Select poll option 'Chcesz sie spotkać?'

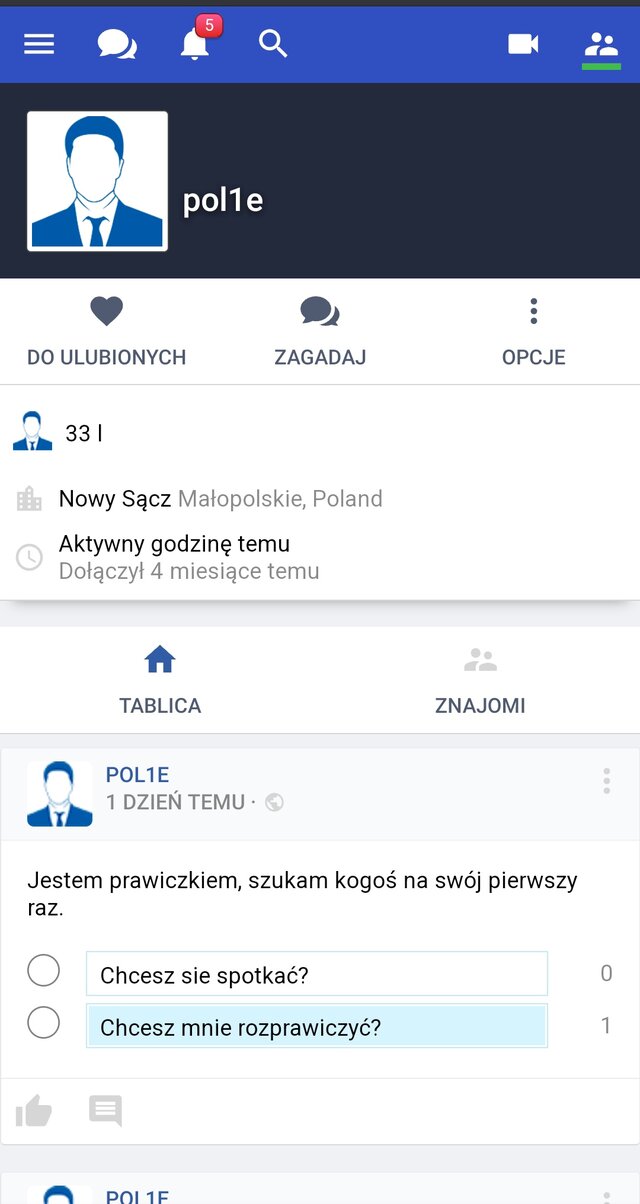click(x=44, y=970)
